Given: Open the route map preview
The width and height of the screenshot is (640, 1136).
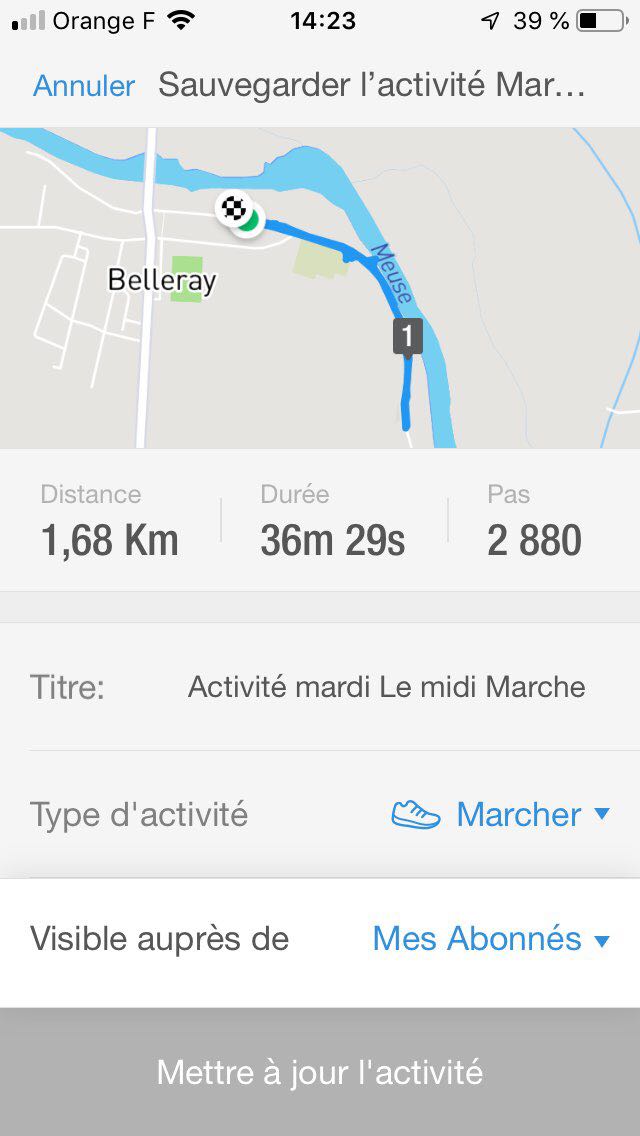Looking at the screenshot, I should 320,288.
